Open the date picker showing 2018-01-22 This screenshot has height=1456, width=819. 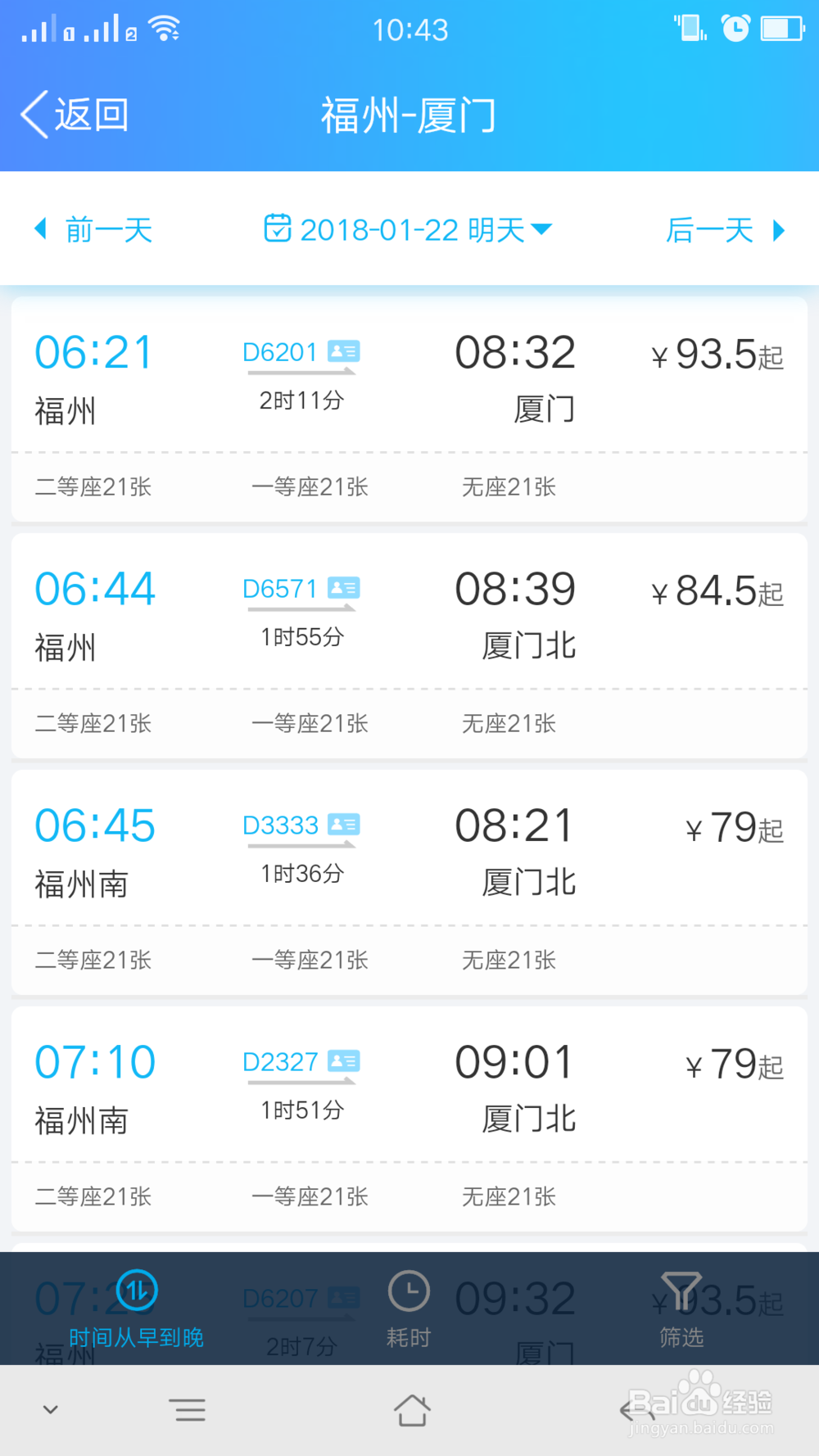[408, 229]
